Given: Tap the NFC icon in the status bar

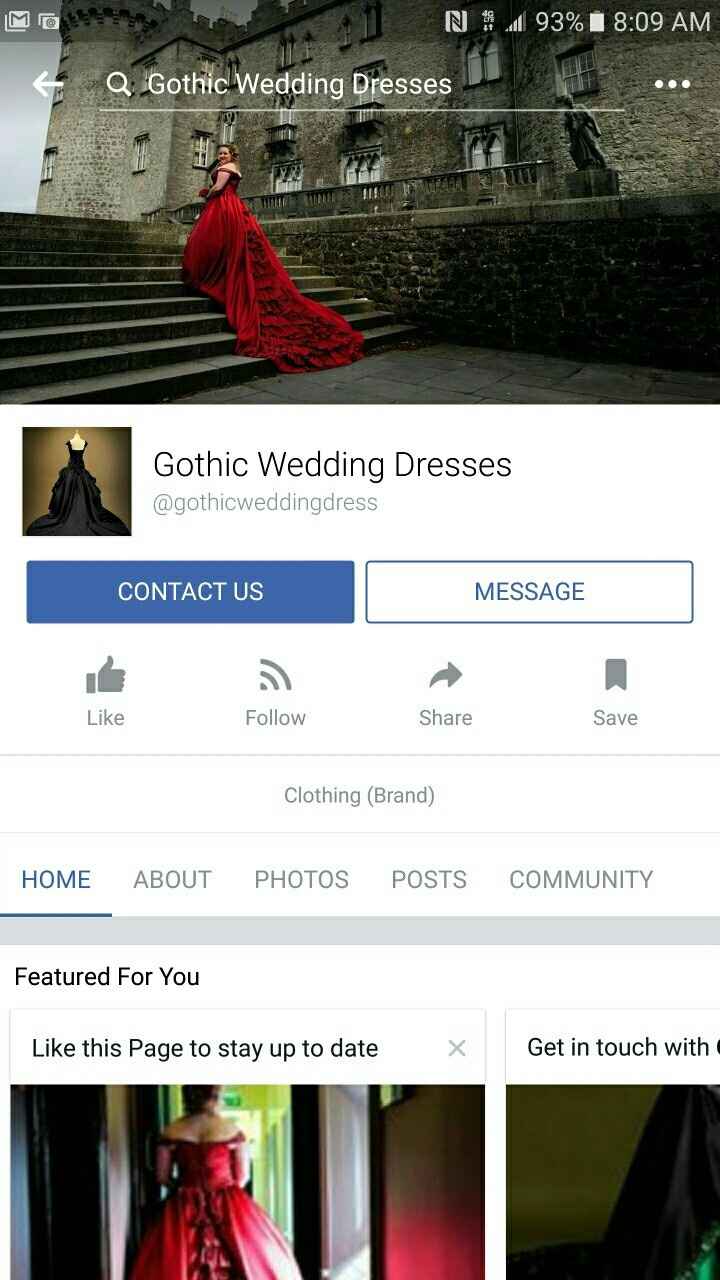Looking at the screenshot, I should click(459, 19).
